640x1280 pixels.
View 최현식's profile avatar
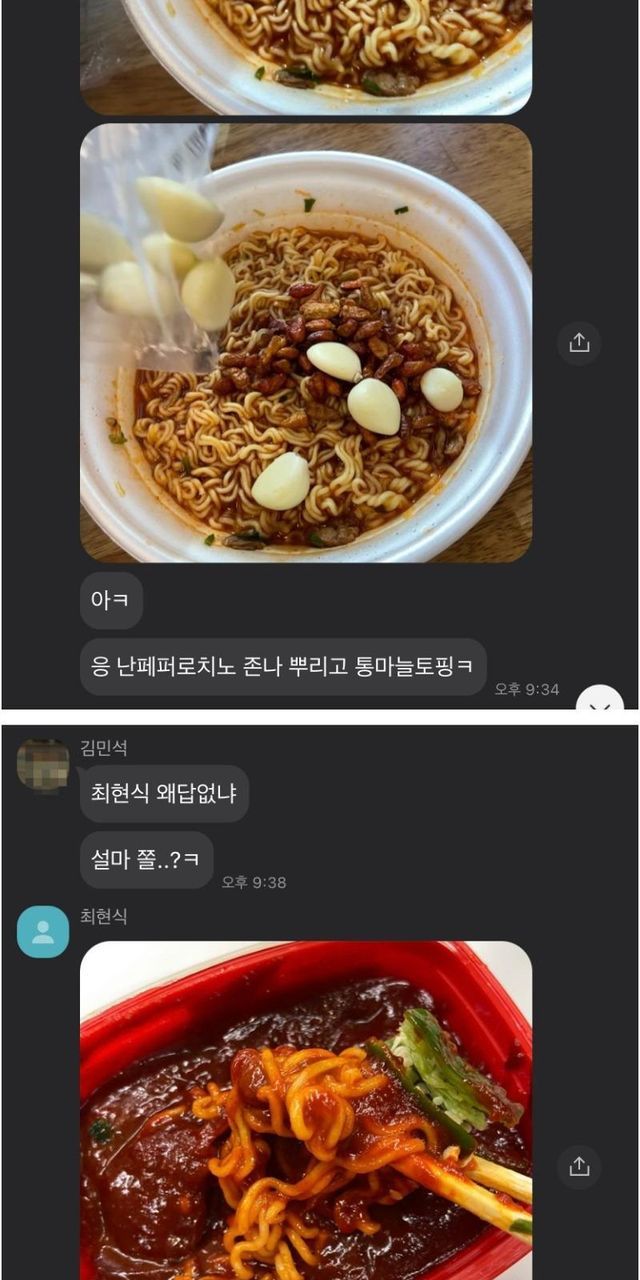click(x=43, y=932)
